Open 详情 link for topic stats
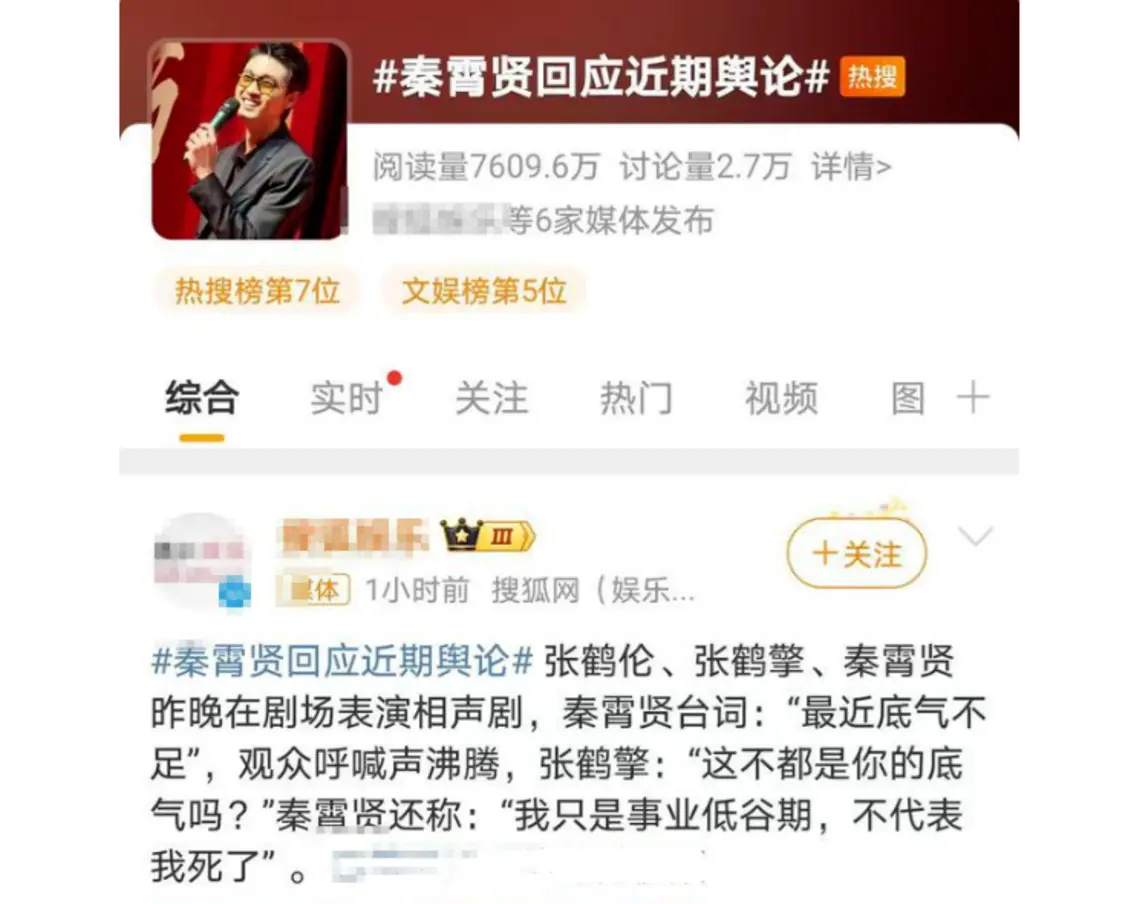 (850, 167)
